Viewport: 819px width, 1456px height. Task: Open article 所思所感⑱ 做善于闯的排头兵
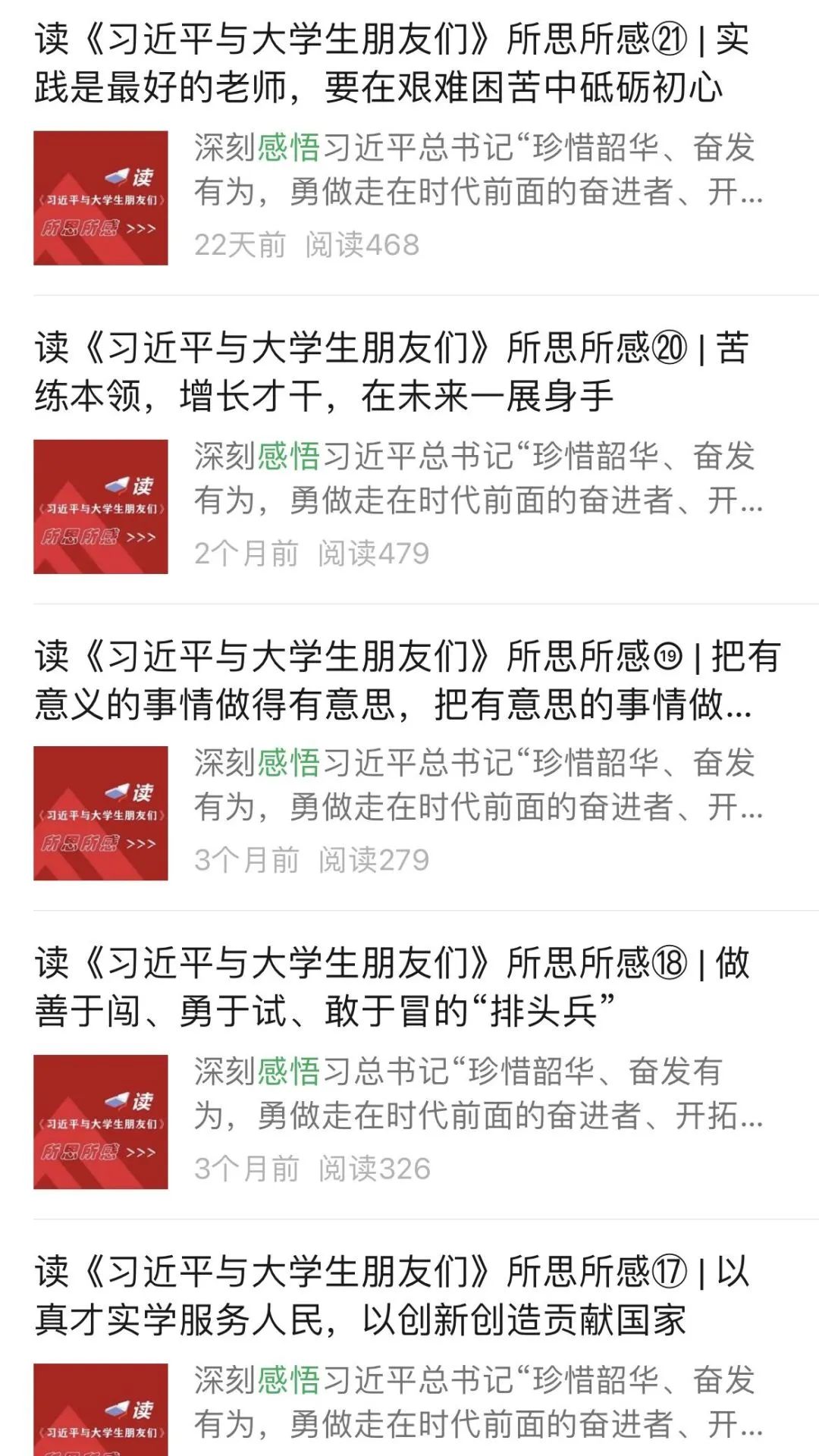[x=391, y=987]
